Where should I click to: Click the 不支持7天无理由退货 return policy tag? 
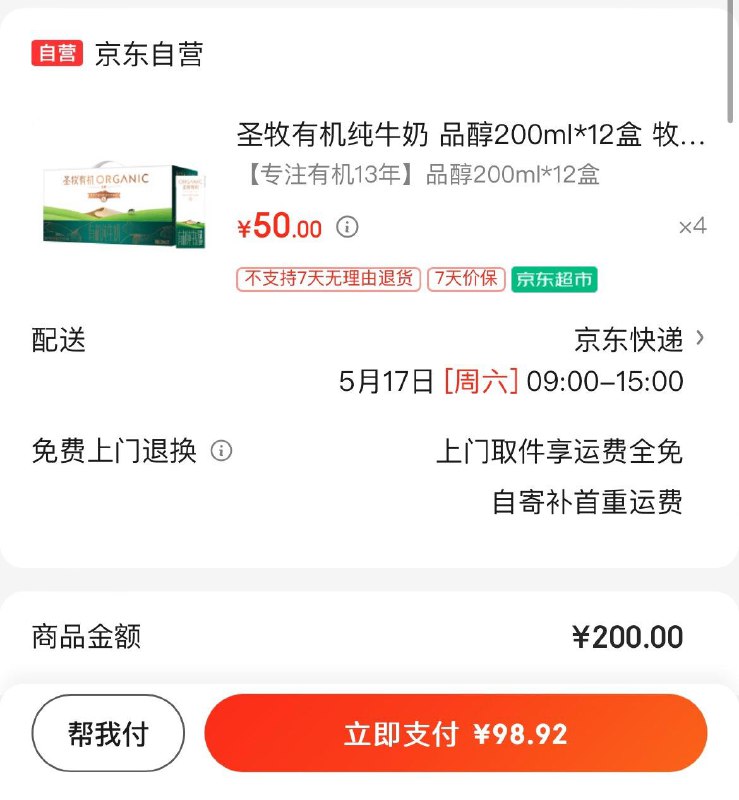326,281
